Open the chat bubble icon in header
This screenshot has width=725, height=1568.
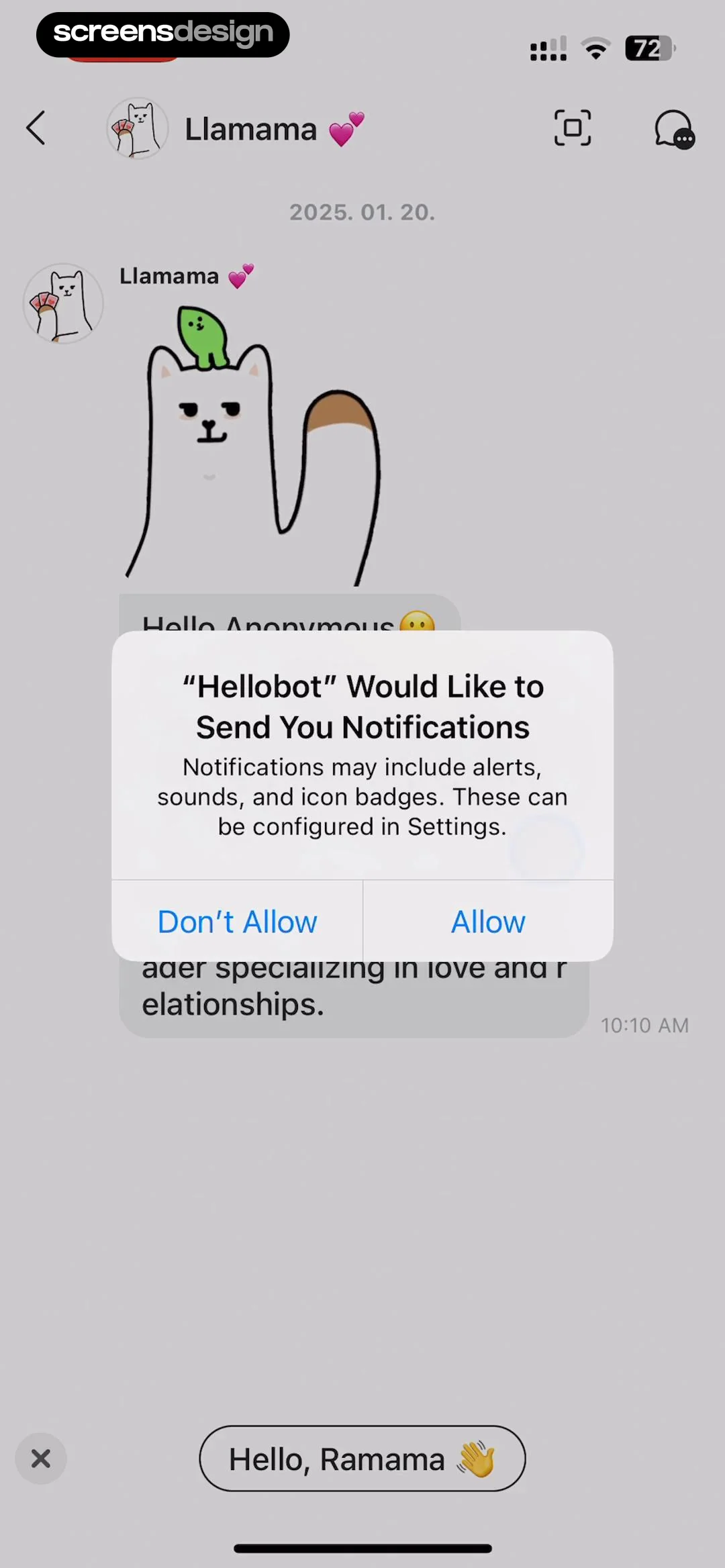coord(674,129)
